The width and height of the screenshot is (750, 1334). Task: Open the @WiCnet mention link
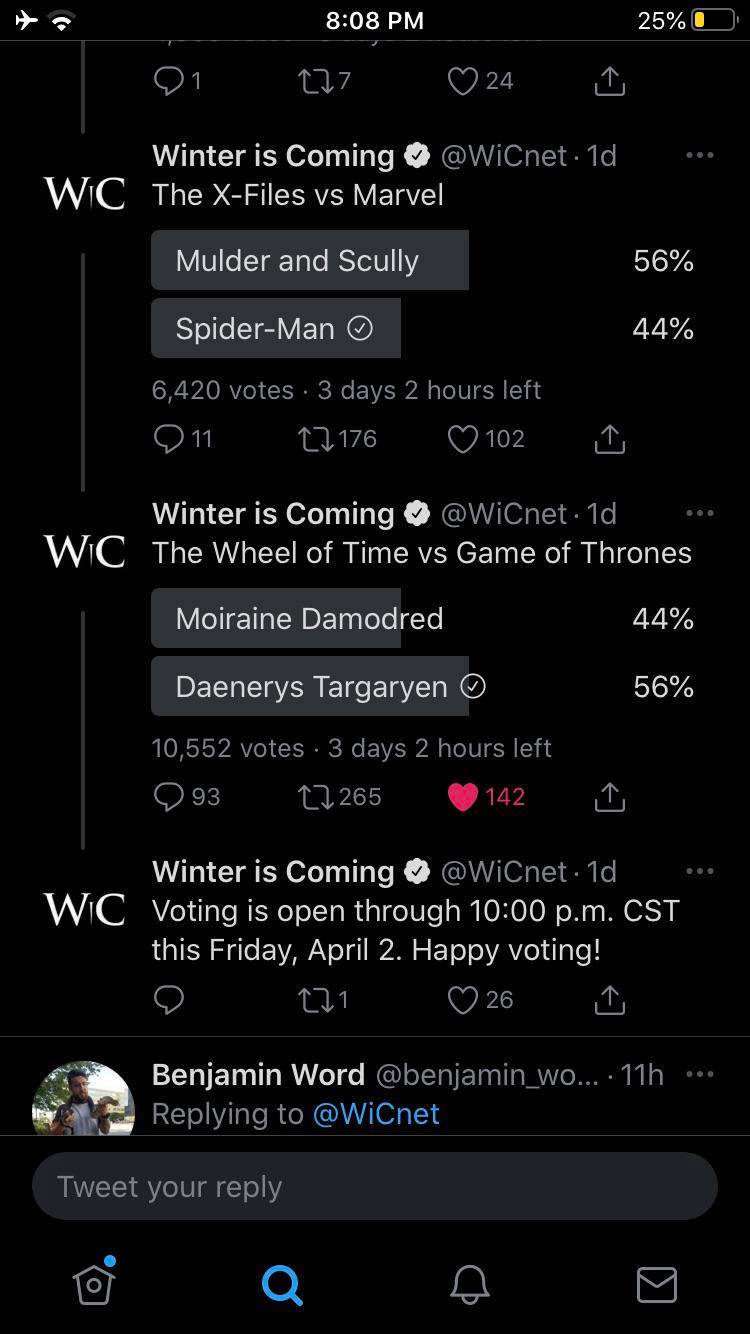[x=376, y=1113]
